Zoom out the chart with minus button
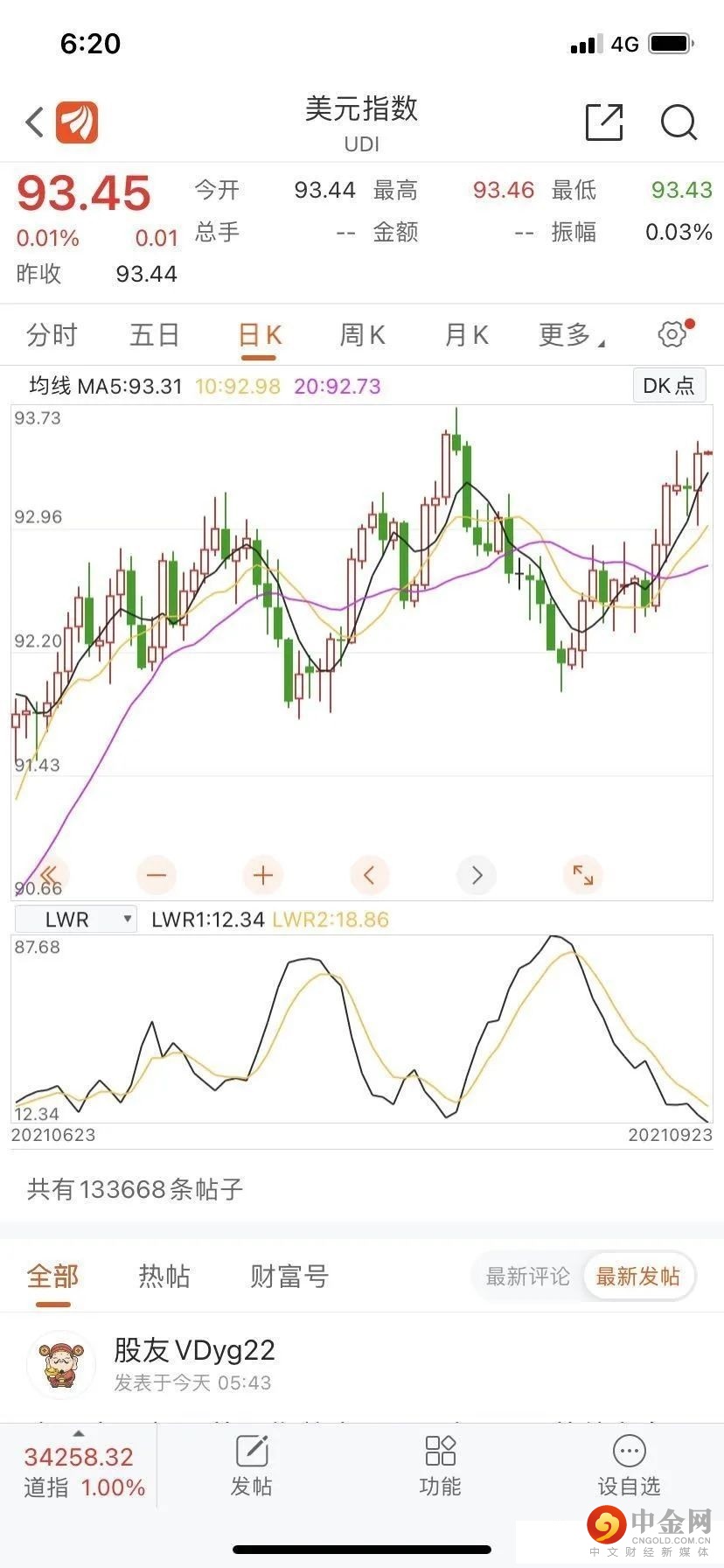The width and height of the screenshot is (724, 1568). tap(157, 875)
